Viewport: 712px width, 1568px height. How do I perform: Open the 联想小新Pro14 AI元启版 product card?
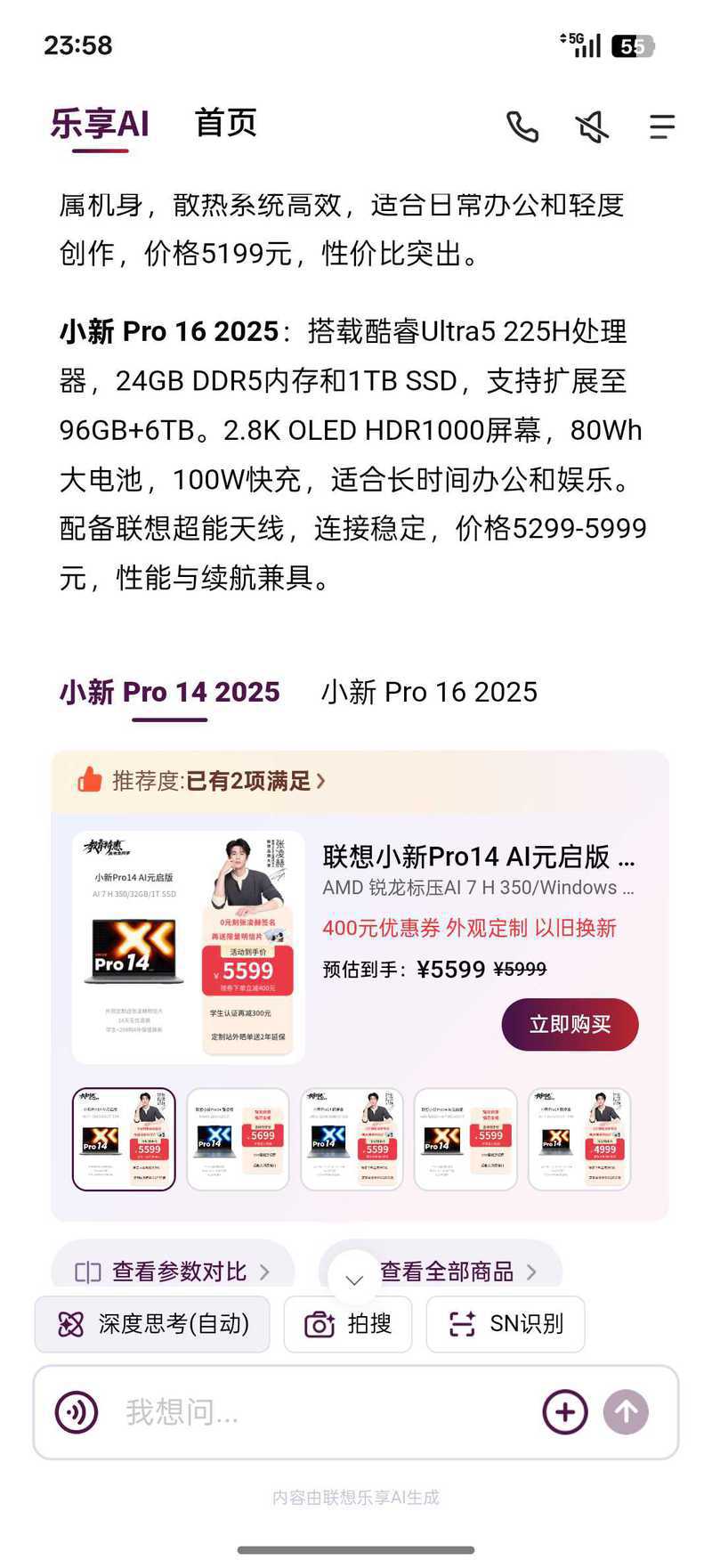(x=479, y=857)
